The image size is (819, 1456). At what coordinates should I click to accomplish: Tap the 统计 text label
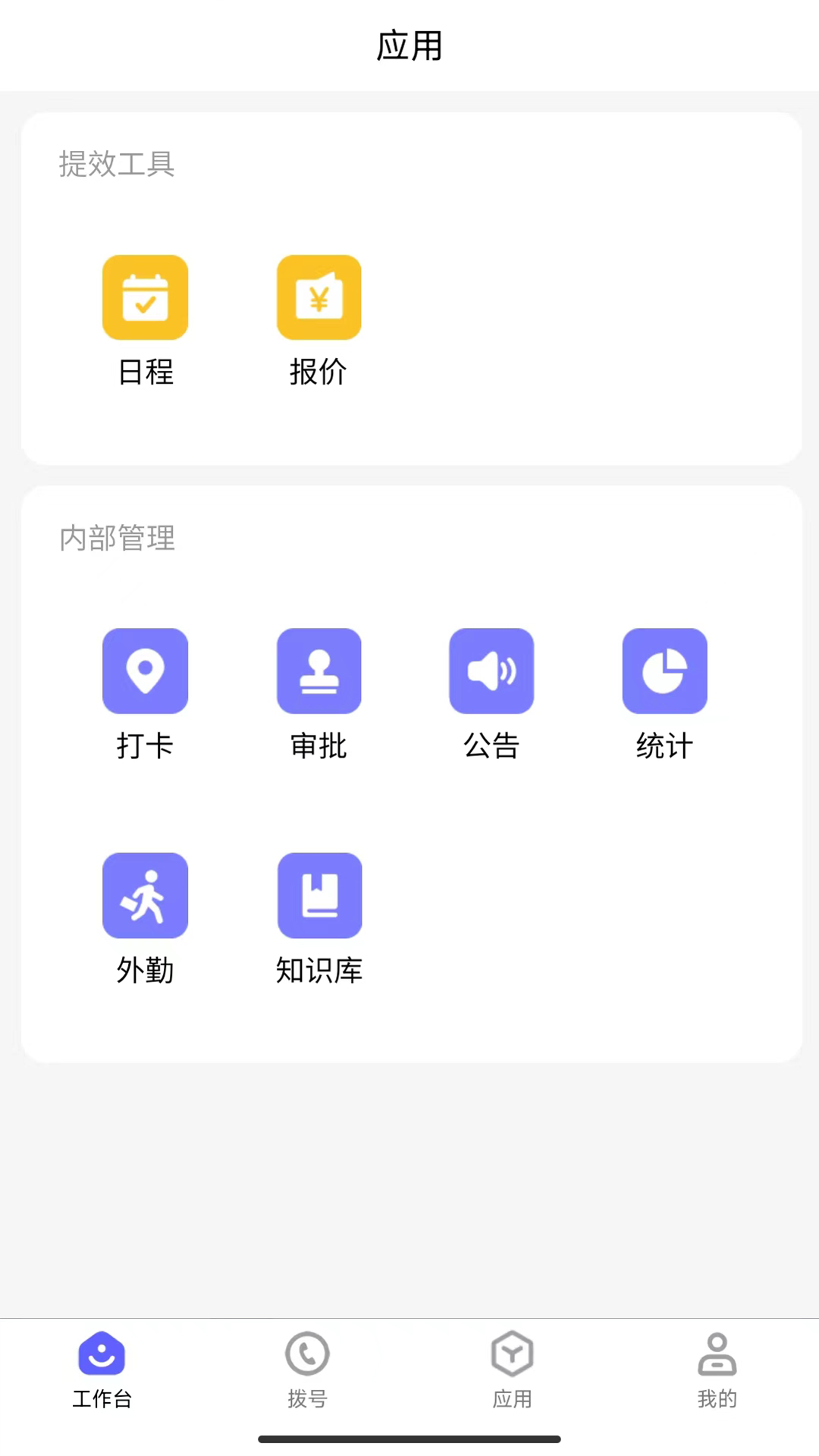[664, 745]
